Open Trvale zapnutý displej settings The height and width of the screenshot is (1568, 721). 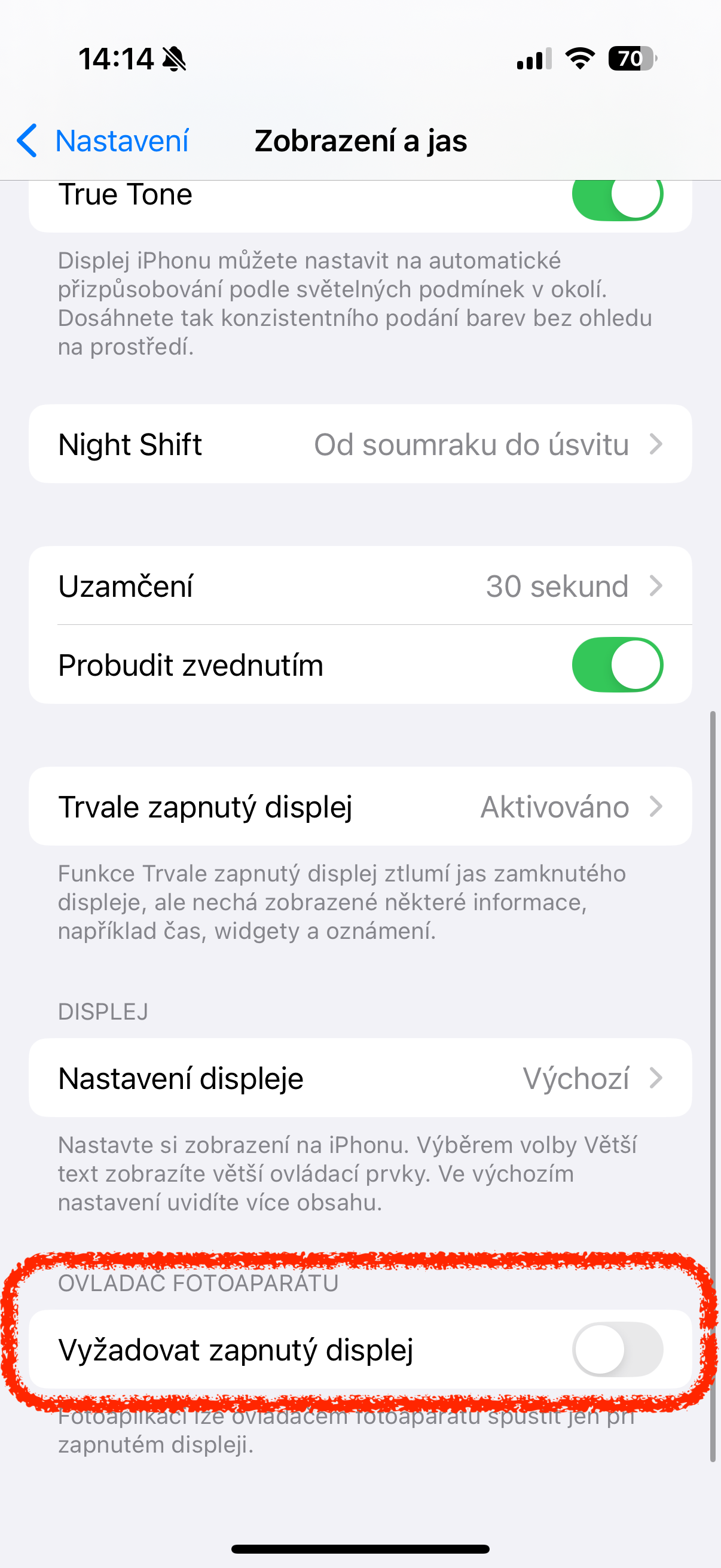click(x=360, y=807)
